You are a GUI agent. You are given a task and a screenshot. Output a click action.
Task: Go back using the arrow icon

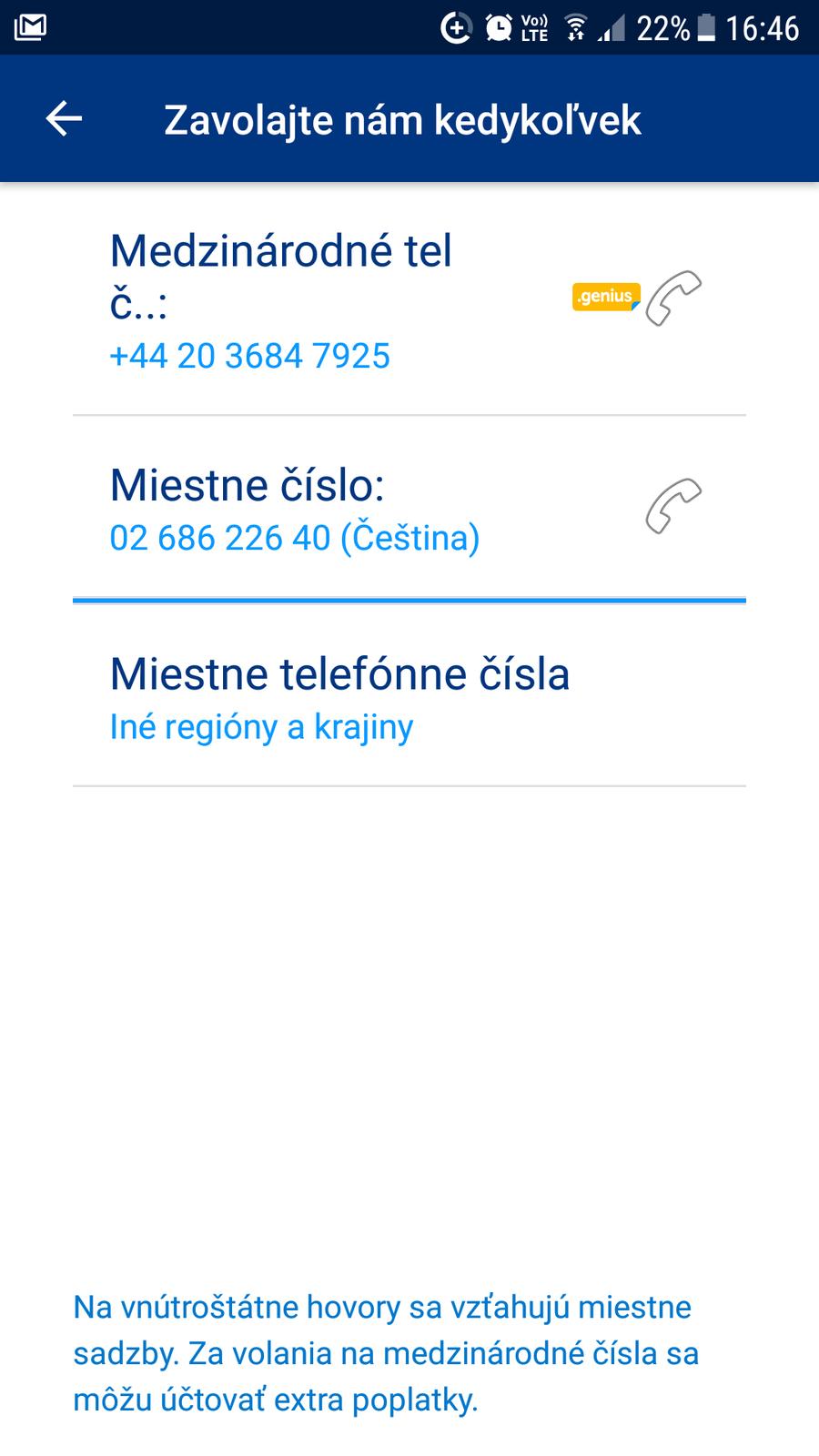pos(64,119)
